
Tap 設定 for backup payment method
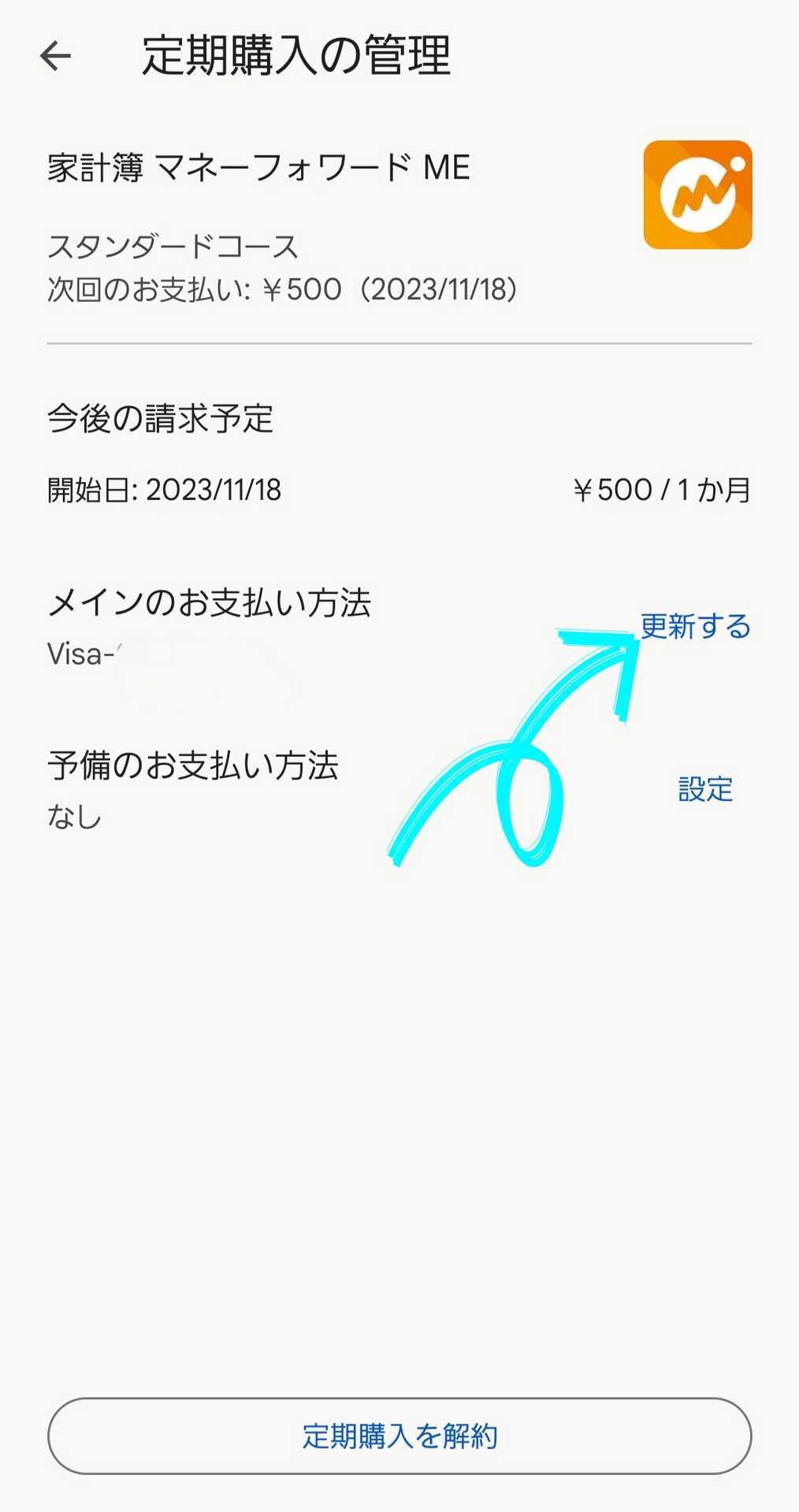click(x=705, y=789)
